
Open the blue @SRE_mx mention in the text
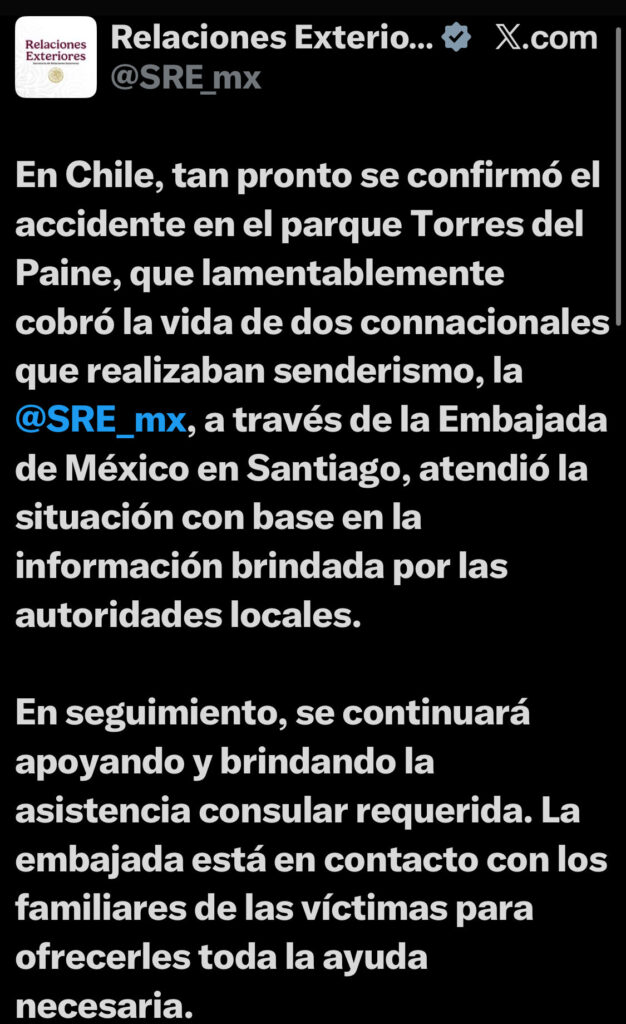click(101, 419)
